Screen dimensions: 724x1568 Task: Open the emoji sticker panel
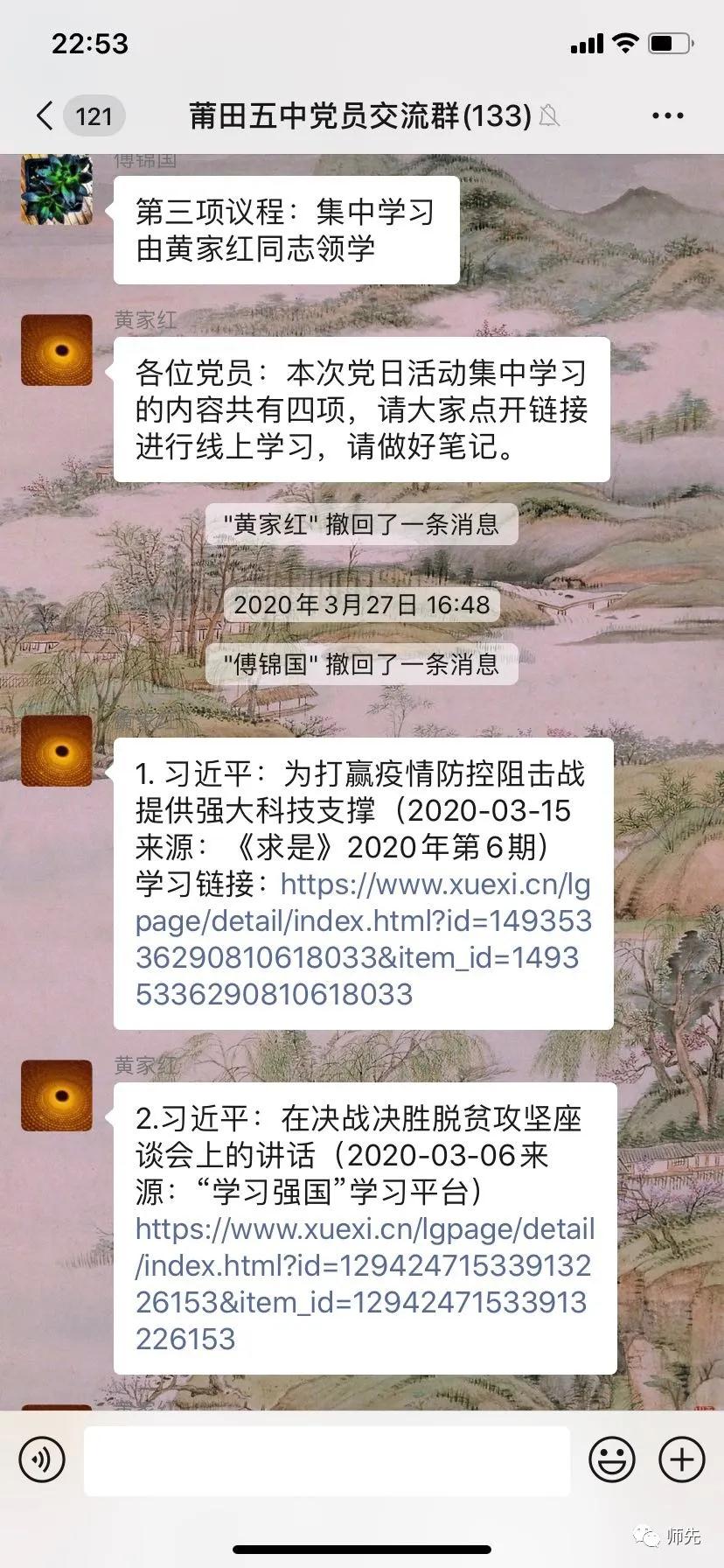tap(612, 1459)
